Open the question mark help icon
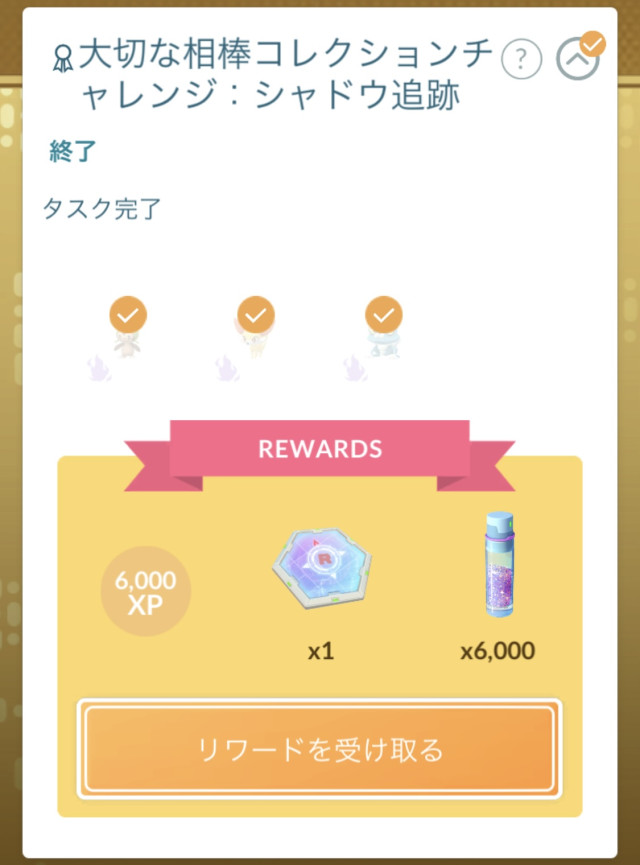This screenshot has height=865, width=640. pyautogui.click(x=520, y=61)
